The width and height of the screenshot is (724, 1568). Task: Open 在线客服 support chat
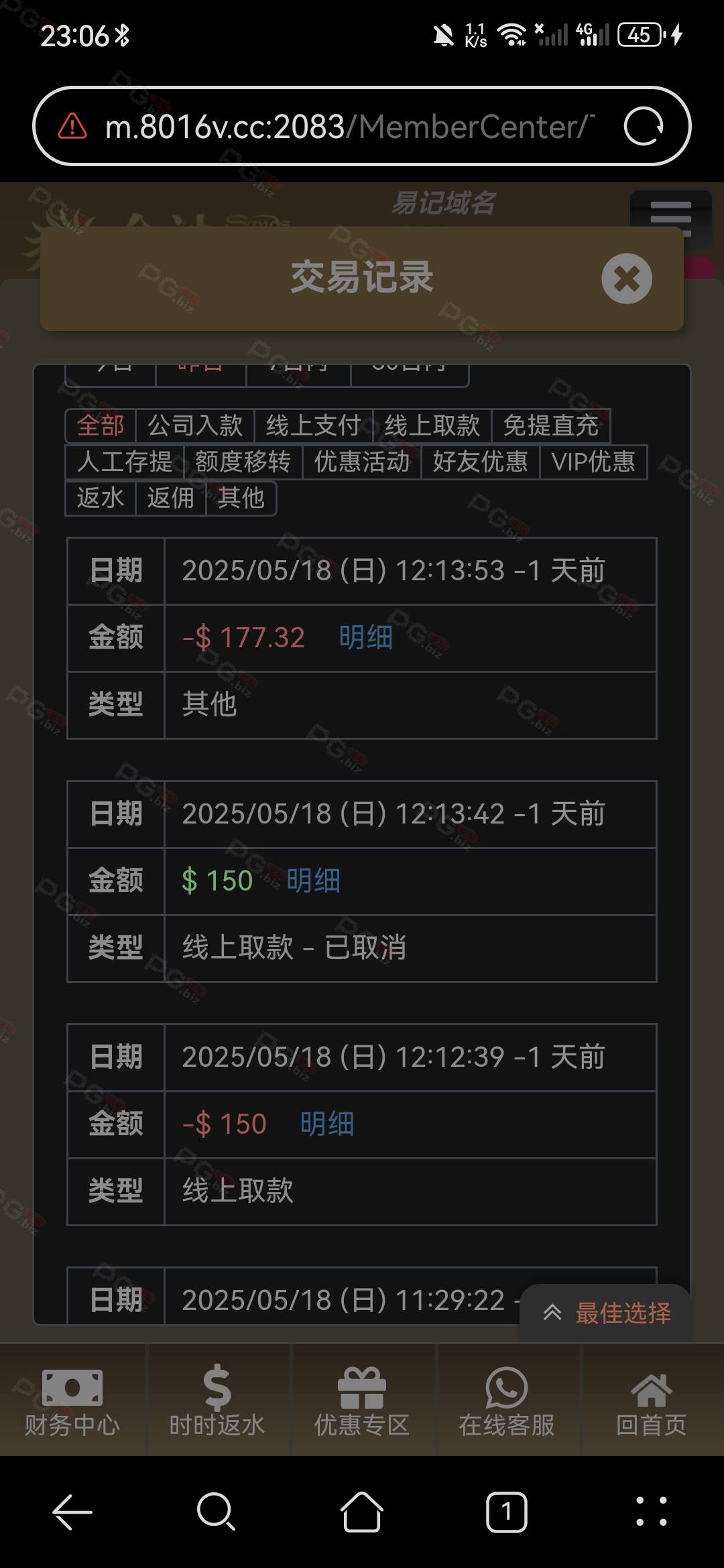[507, 1400]
